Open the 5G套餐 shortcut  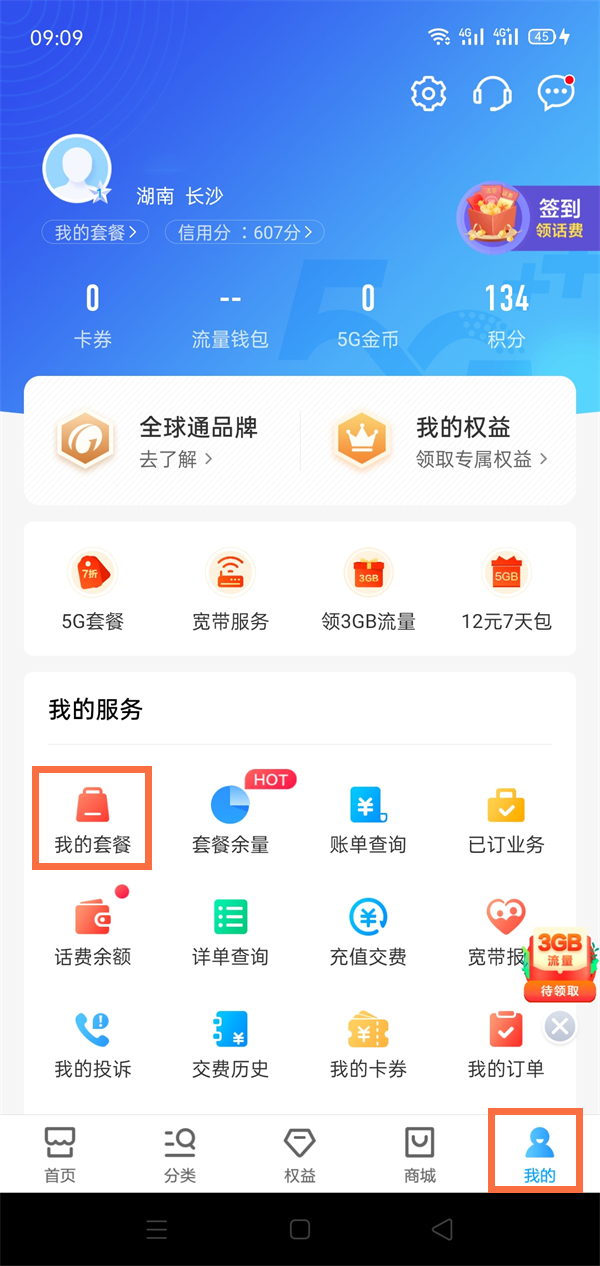click(92, 589)
